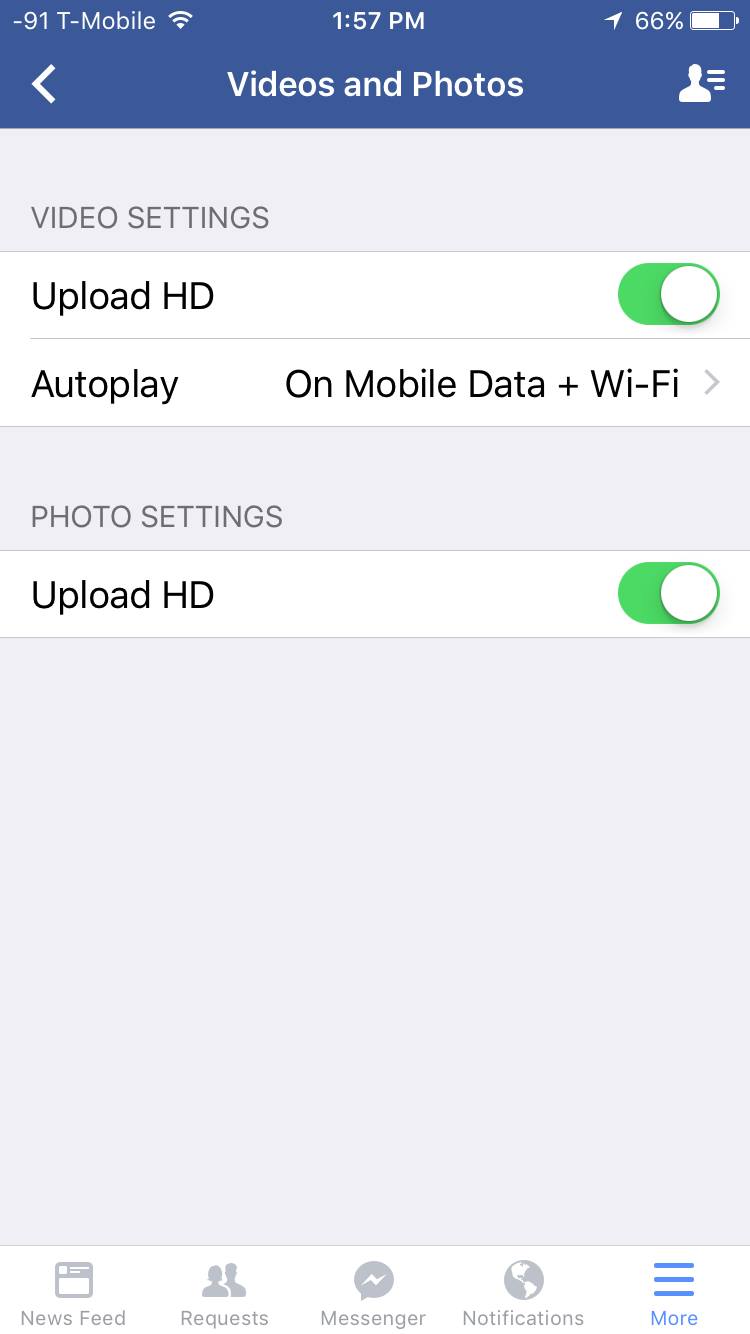Switch to the News Feed tab
Screen dimensions: 750x1334
pyautogui.click(x=74, y=1292)
